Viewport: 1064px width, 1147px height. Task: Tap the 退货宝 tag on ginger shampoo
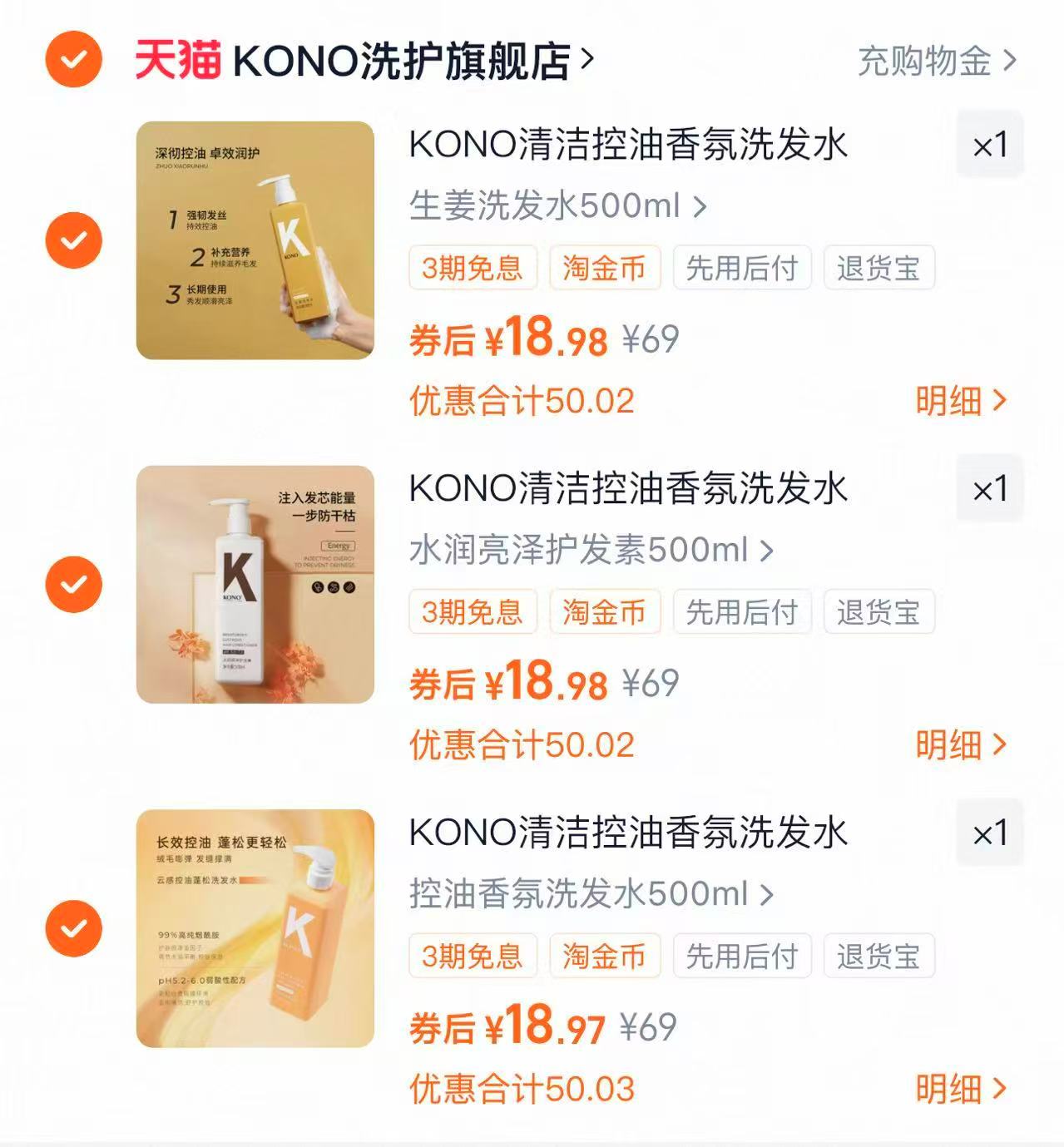click(x=881, y=267)
